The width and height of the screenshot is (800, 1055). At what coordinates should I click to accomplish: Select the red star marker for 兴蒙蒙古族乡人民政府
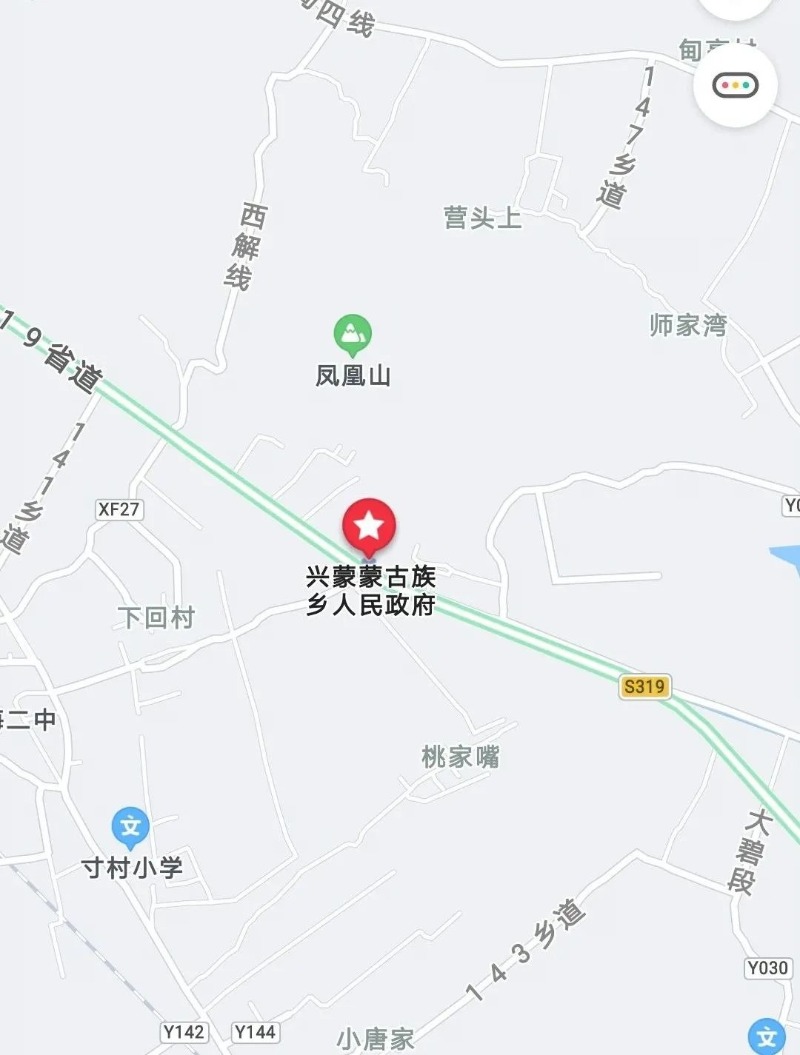tap(370, 525)
